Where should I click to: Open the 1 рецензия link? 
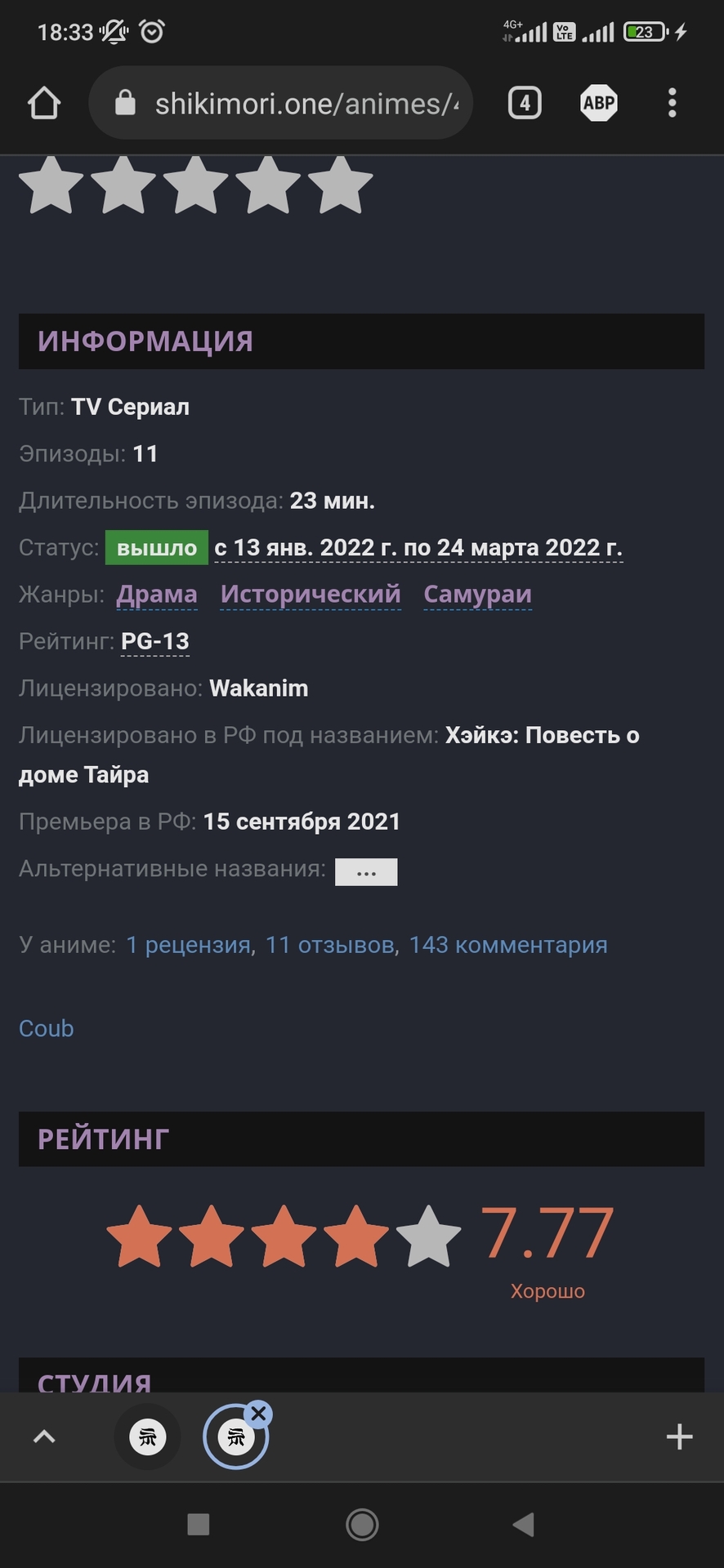coord(188,945)
